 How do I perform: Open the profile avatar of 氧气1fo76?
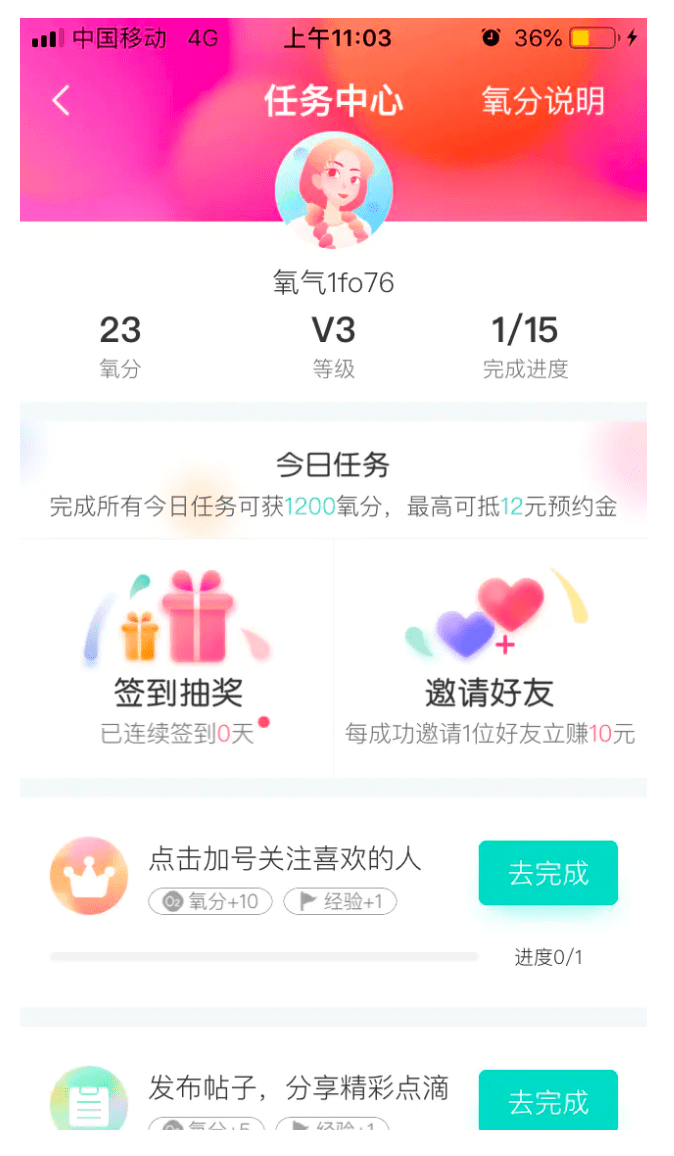click(333, 190)
